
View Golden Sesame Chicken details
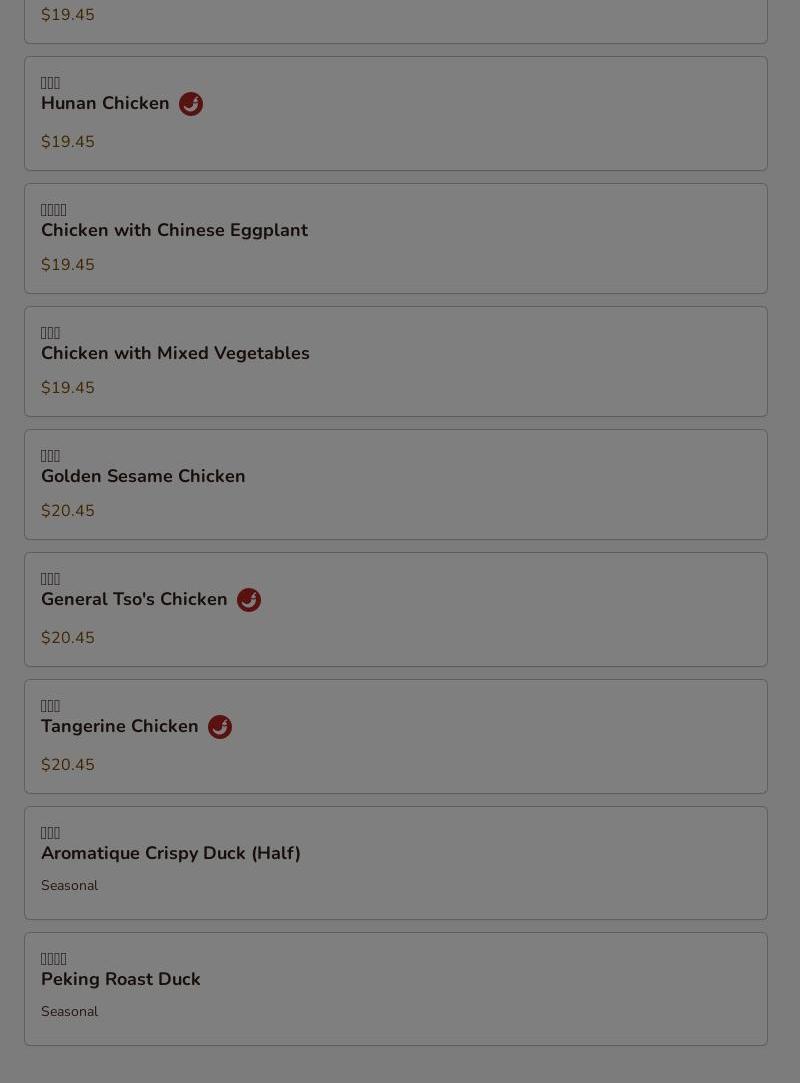pyautogui.click(x=143, y=477)
